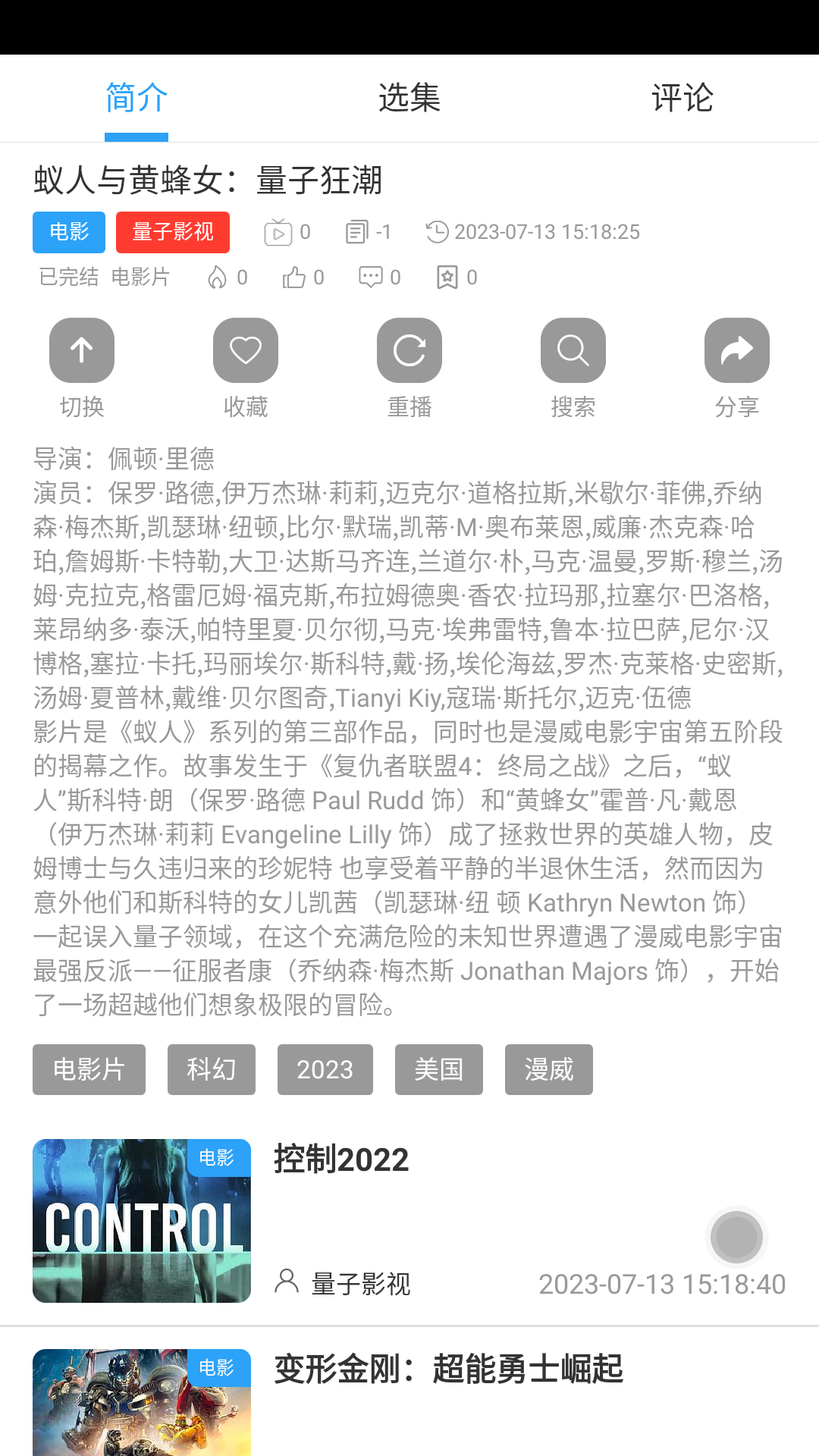
Task: Toggle the bookmark save icon
Action: pyautogui.click(x=449, y=278)
